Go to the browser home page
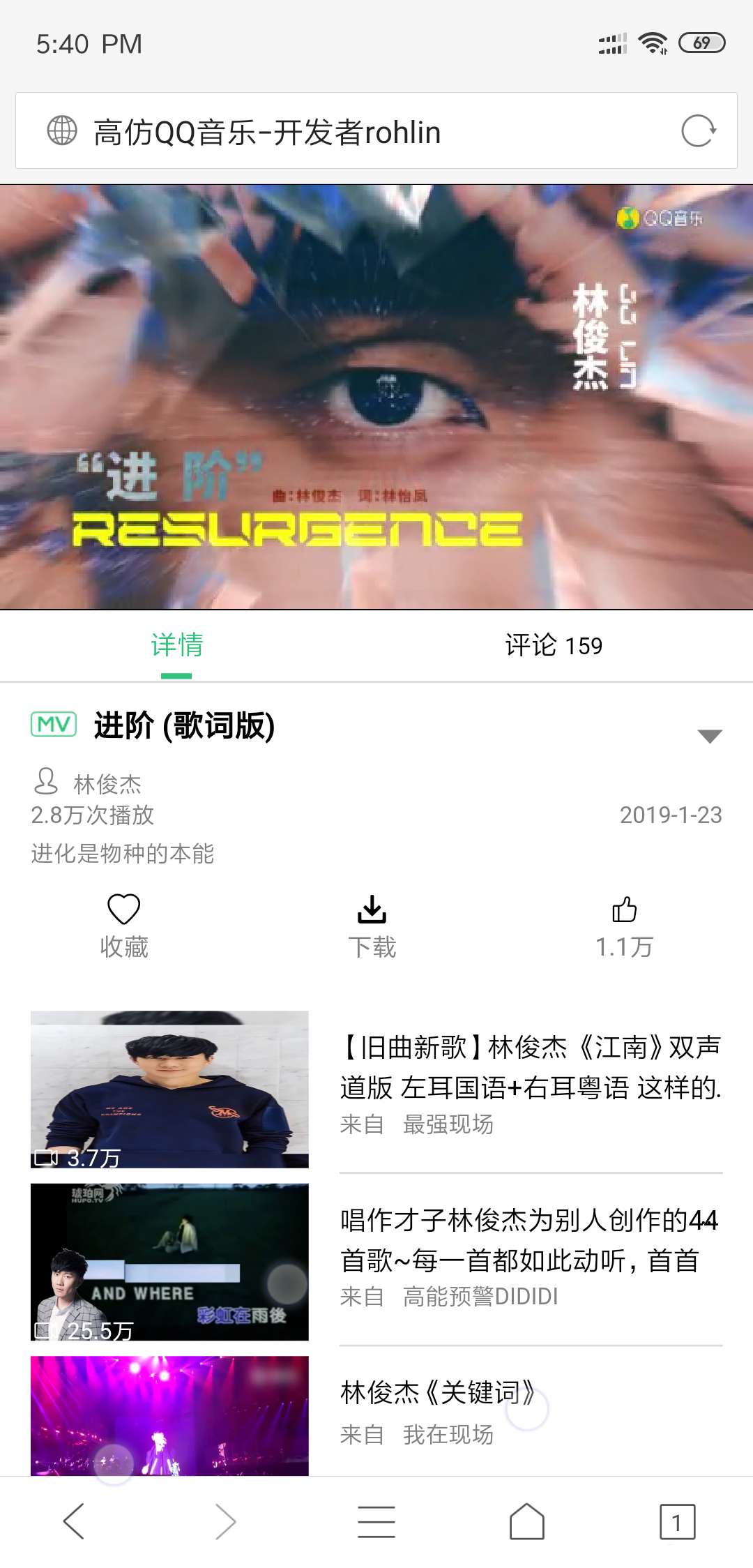The height and width of the screenshot is (1568, 753). 527,1521
